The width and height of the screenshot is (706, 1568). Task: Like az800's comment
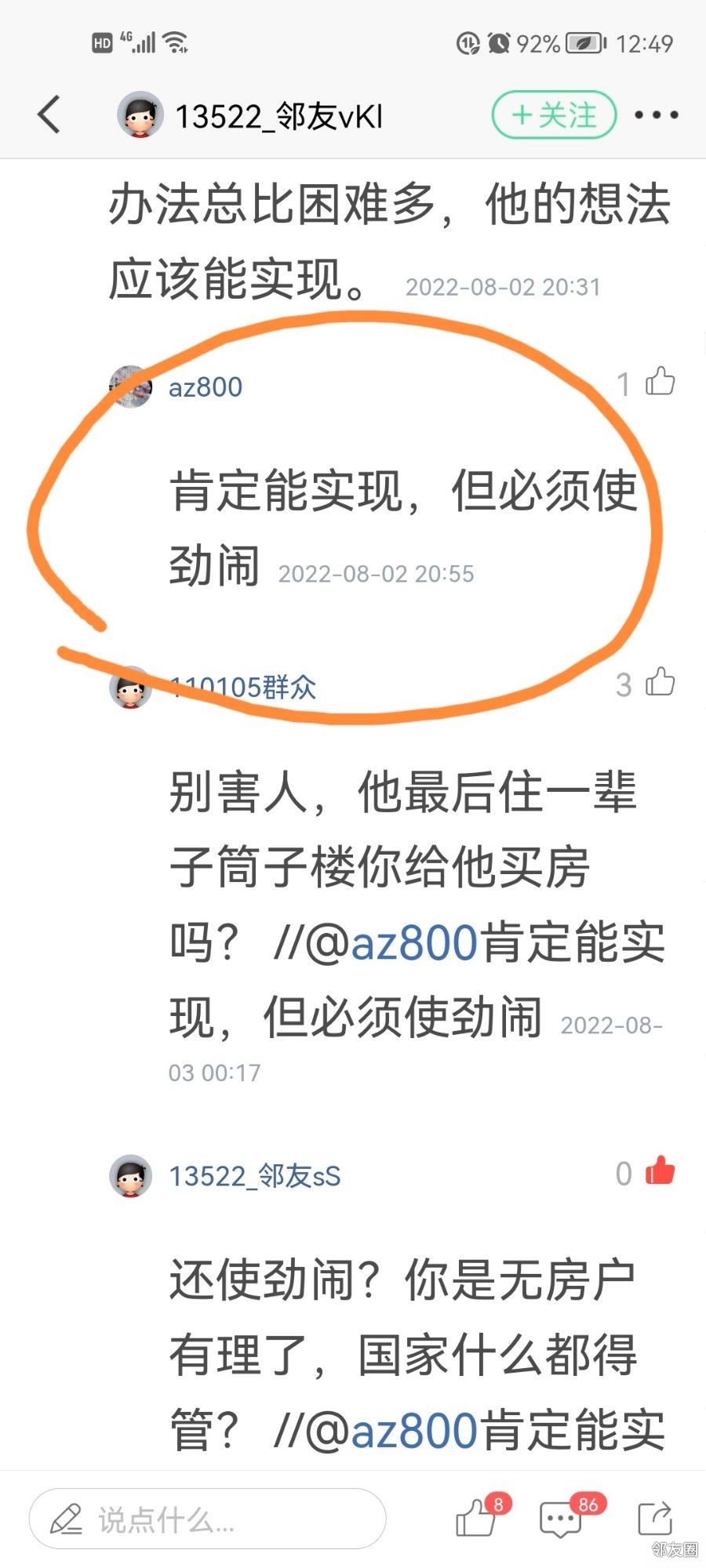point(660,382)
